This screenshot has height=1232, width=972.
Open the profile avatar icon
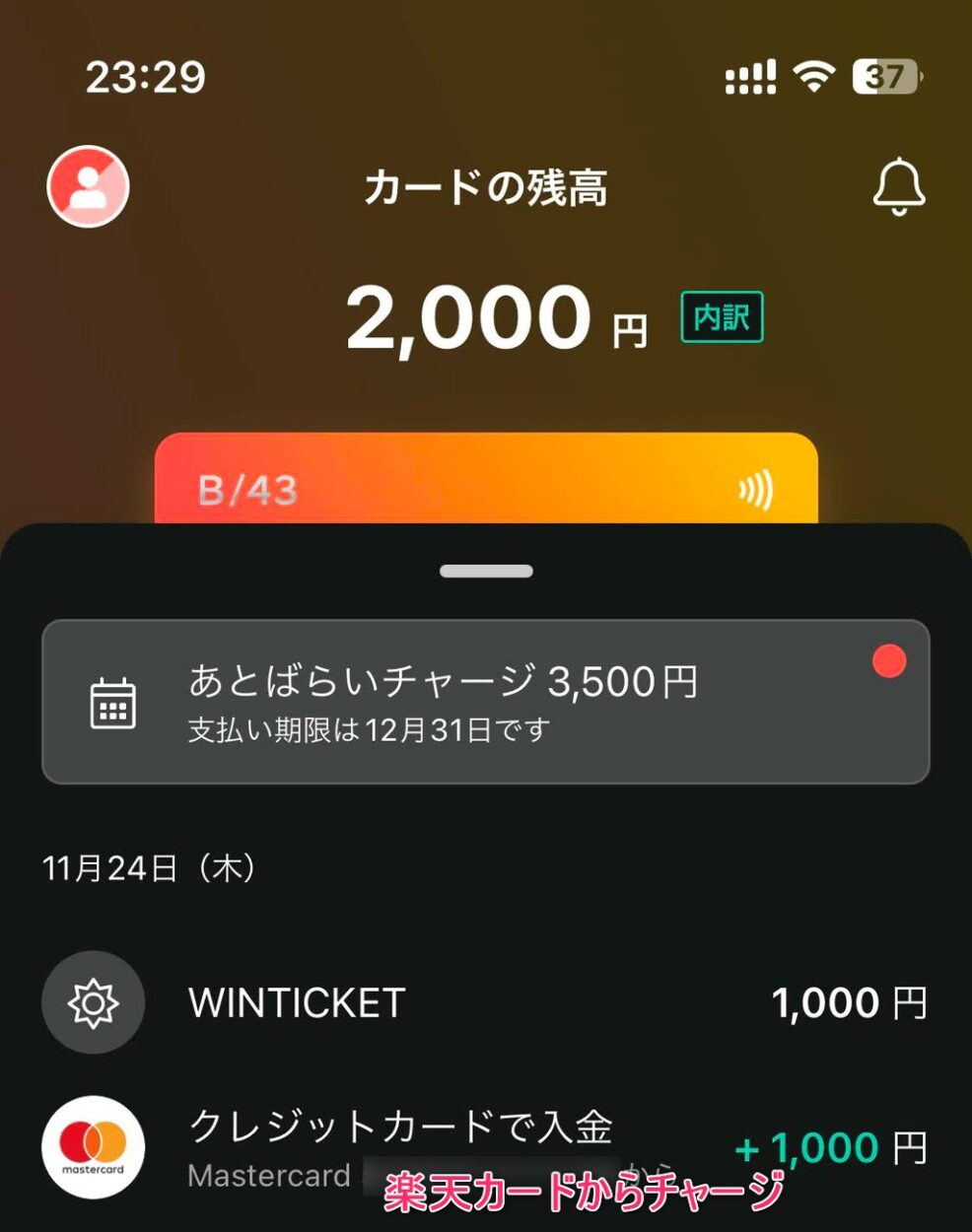click(89, 186)
